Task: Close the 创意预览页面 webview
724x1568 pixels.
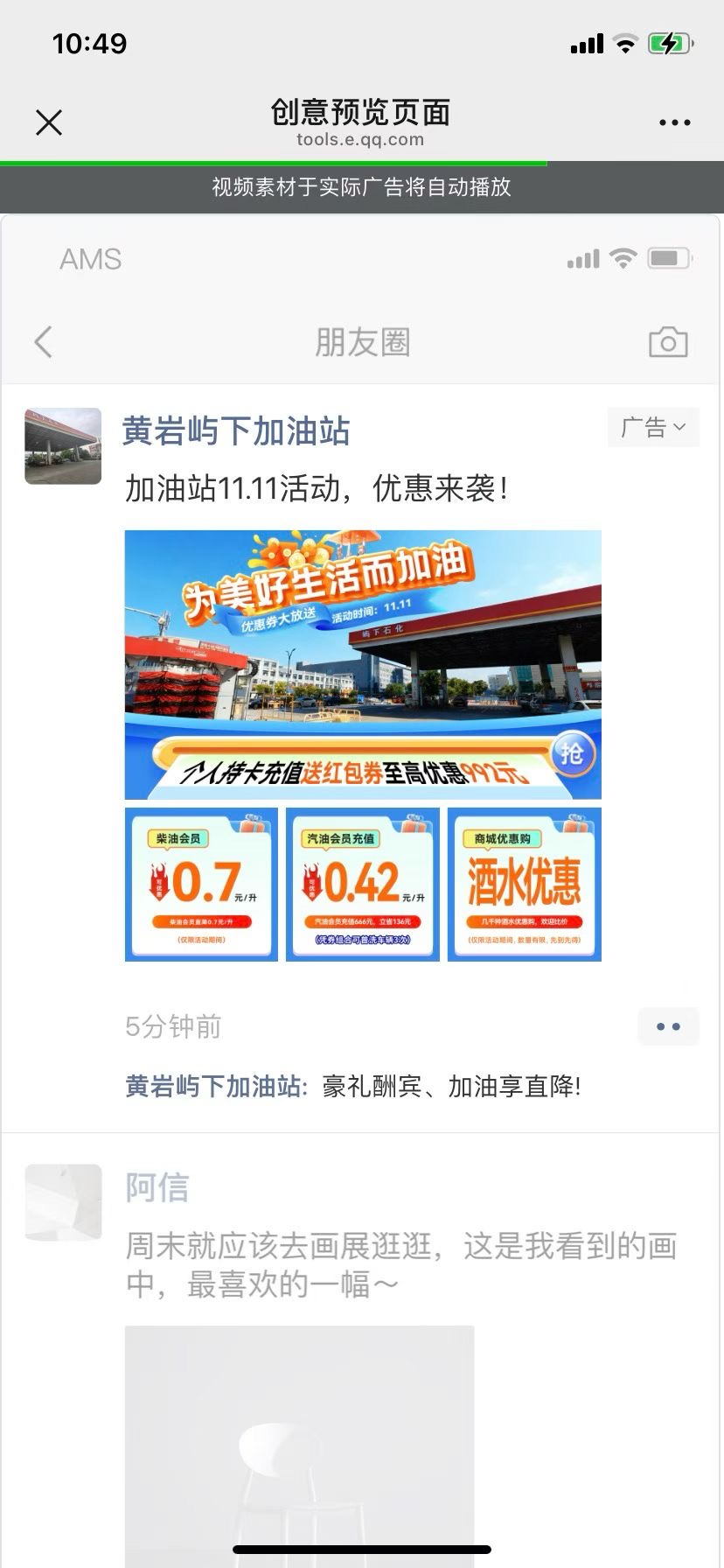Action: (x=49, y=122)
